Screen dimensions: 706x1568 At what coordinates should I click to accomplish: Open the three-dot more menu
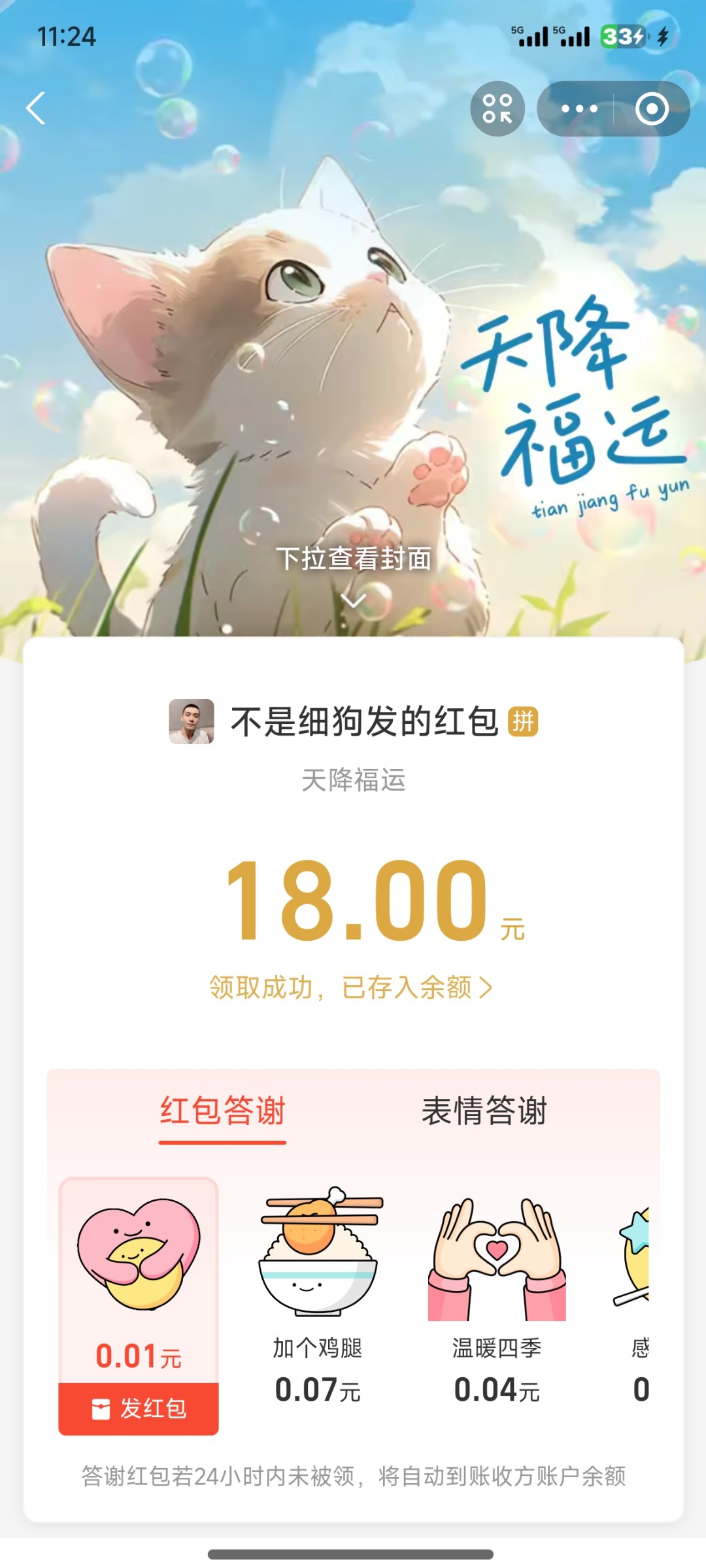pos(579,108)
